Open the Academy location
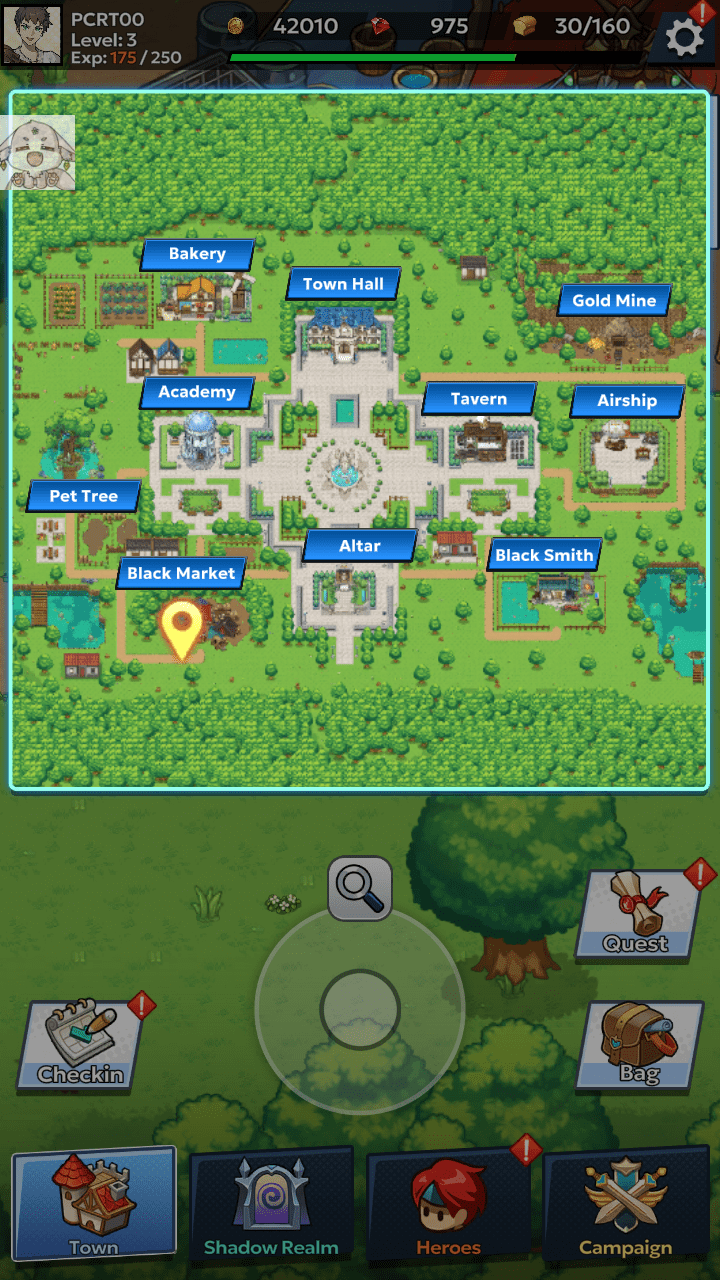This screenshot has width=720, height=1280. point(197,392)
